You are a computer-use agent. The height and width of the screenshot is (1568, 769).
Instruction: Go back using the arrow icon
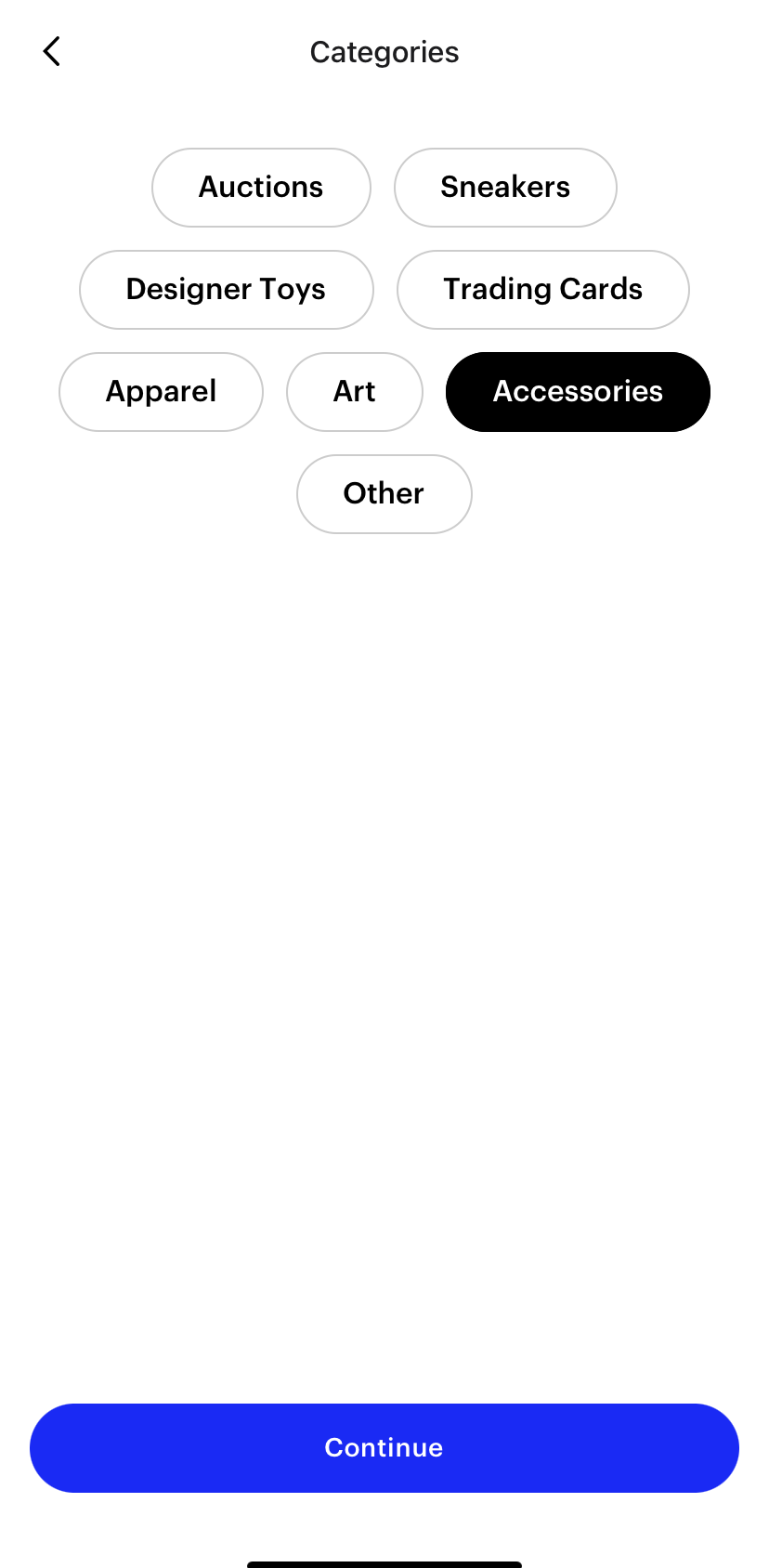[52, 52]
